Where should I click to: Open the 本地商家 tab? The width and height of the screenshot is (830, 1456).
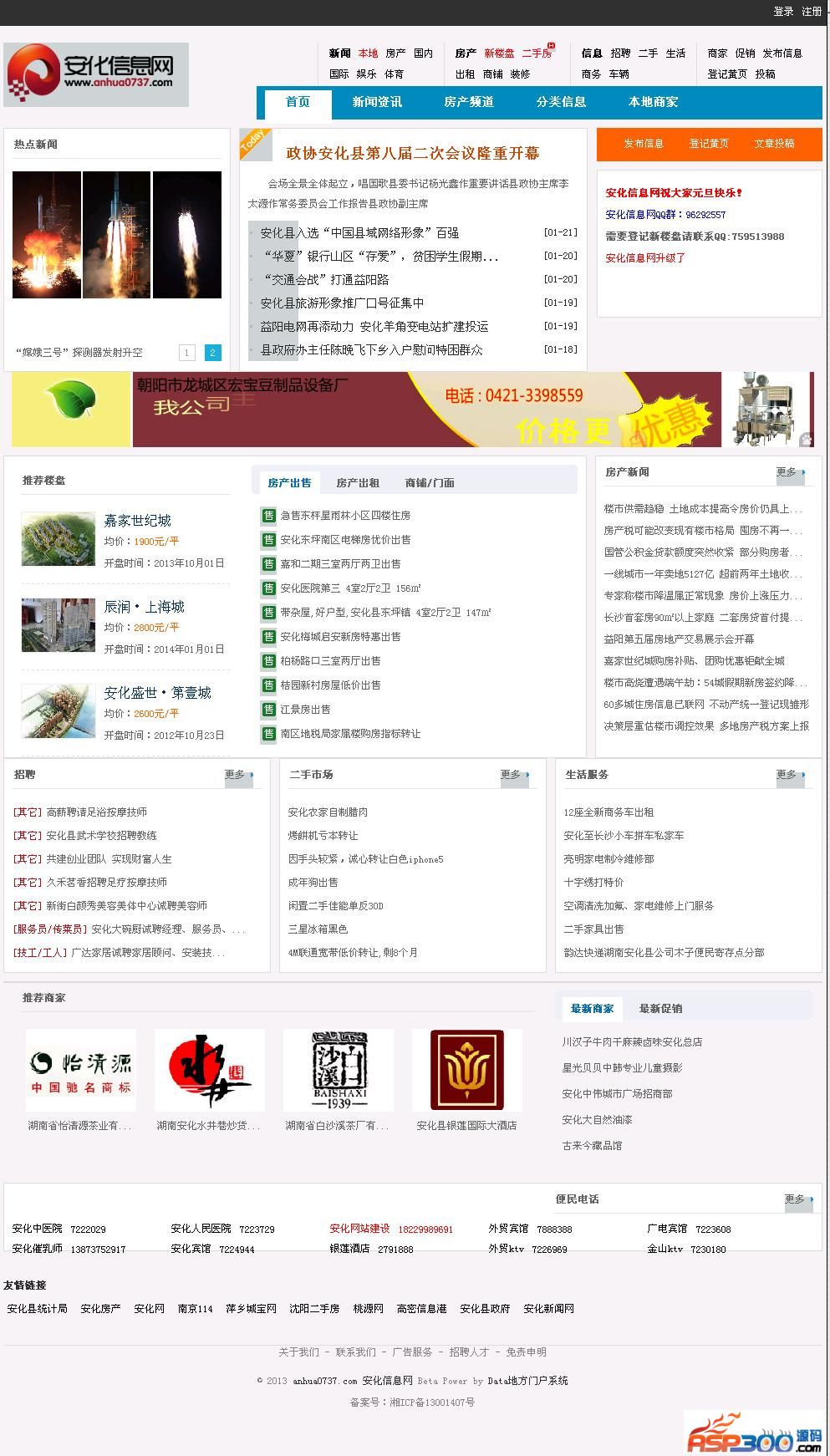click(x=653, y=102)
